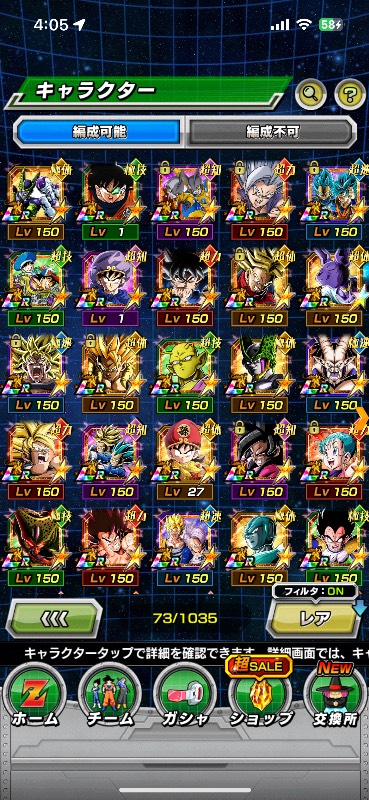Open the character search magnifier icon
Screen dimensions: 369x800
[311, 93]
